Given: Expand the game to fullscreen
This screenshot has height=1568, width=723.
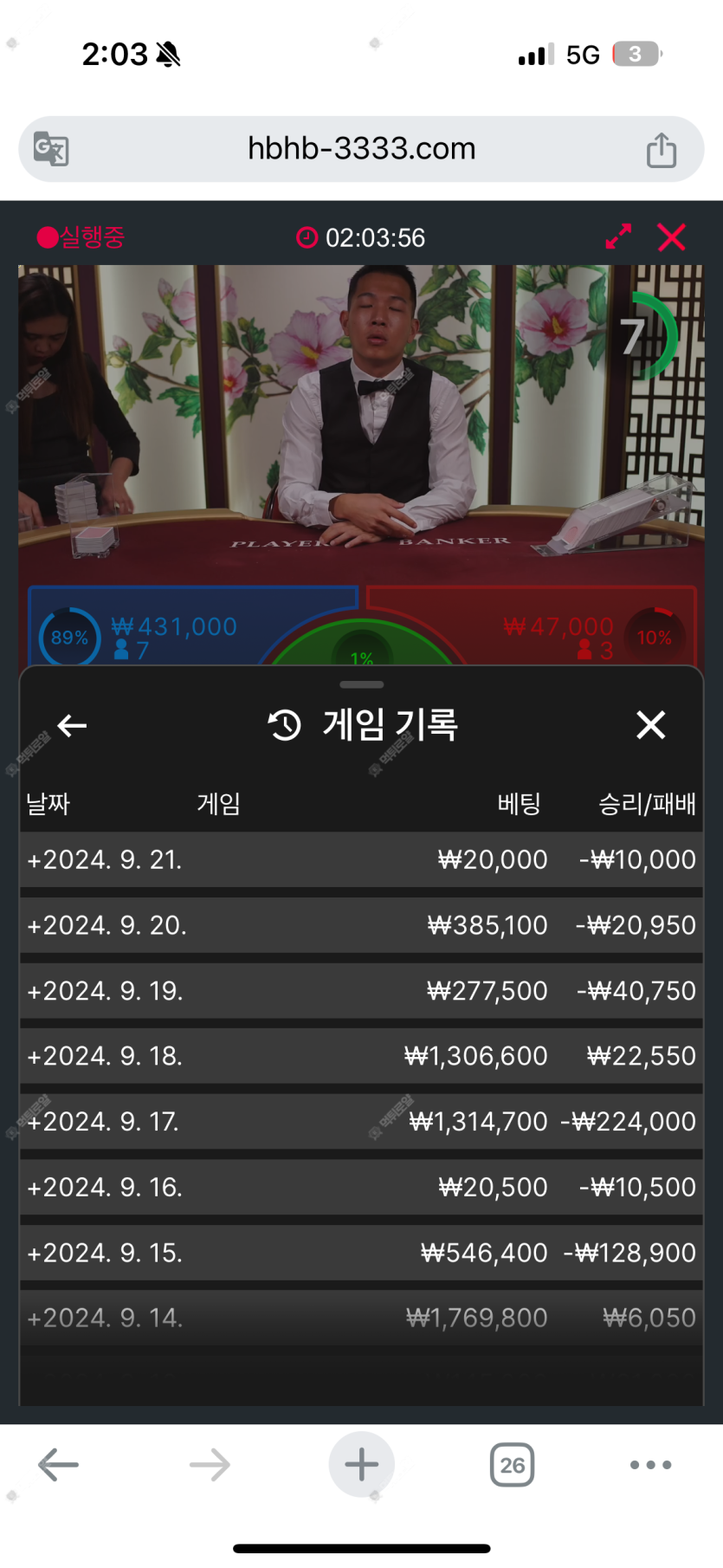Looking at the screenshot, I should [x=618, y=236].
